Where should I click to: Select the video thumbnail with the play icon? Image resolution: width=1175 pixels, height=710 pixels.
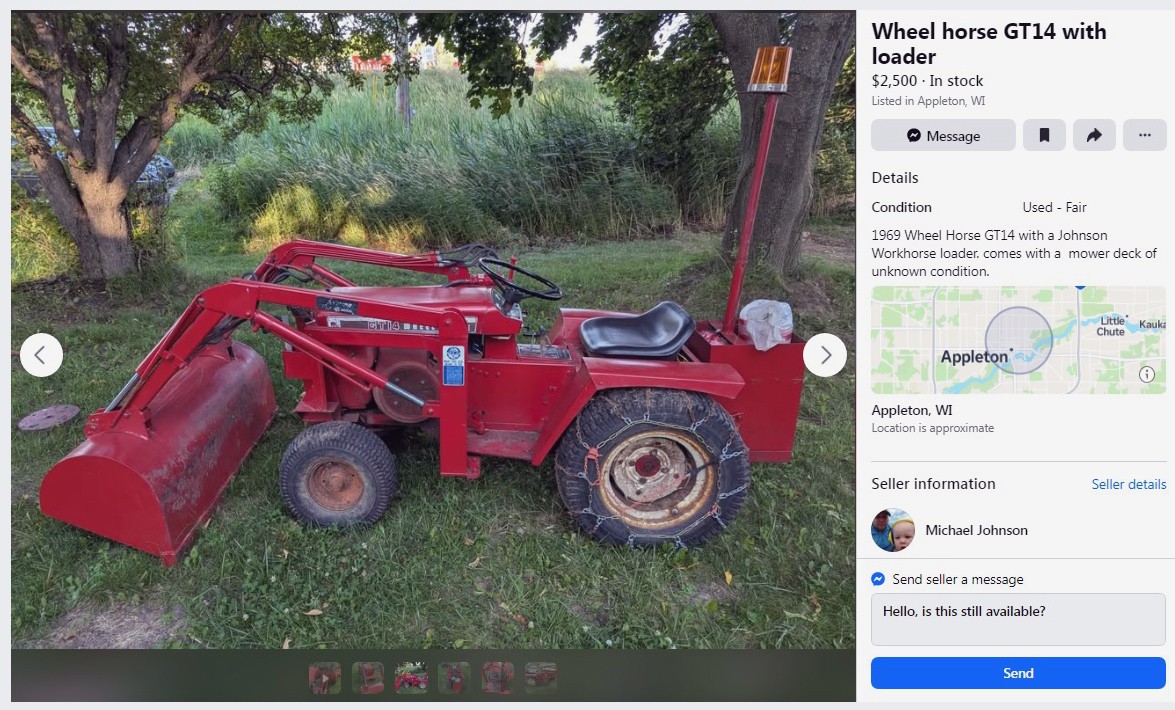(325, 678)
